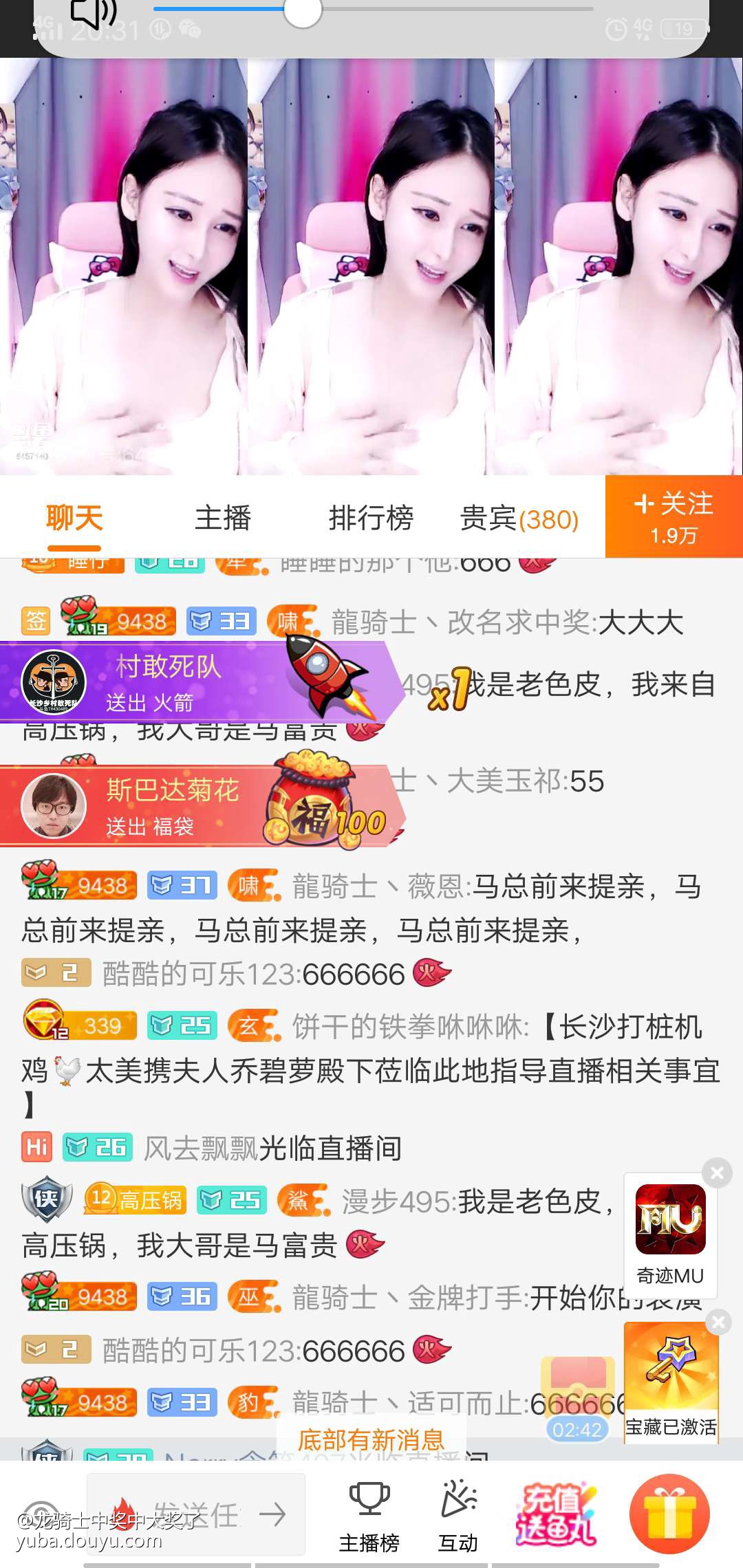Follow the streamer with 关注 button
The width and height of the screenshot is (743, 1568).
(x=674, y=516)
